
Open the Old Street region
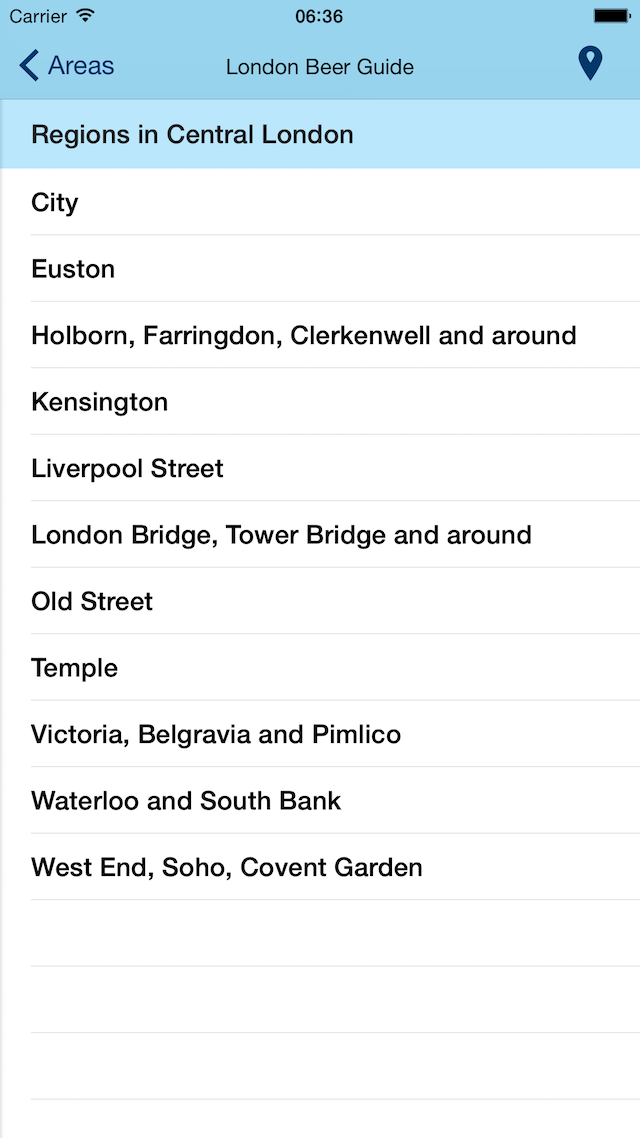pyautogui.click(x=320, y=601)
